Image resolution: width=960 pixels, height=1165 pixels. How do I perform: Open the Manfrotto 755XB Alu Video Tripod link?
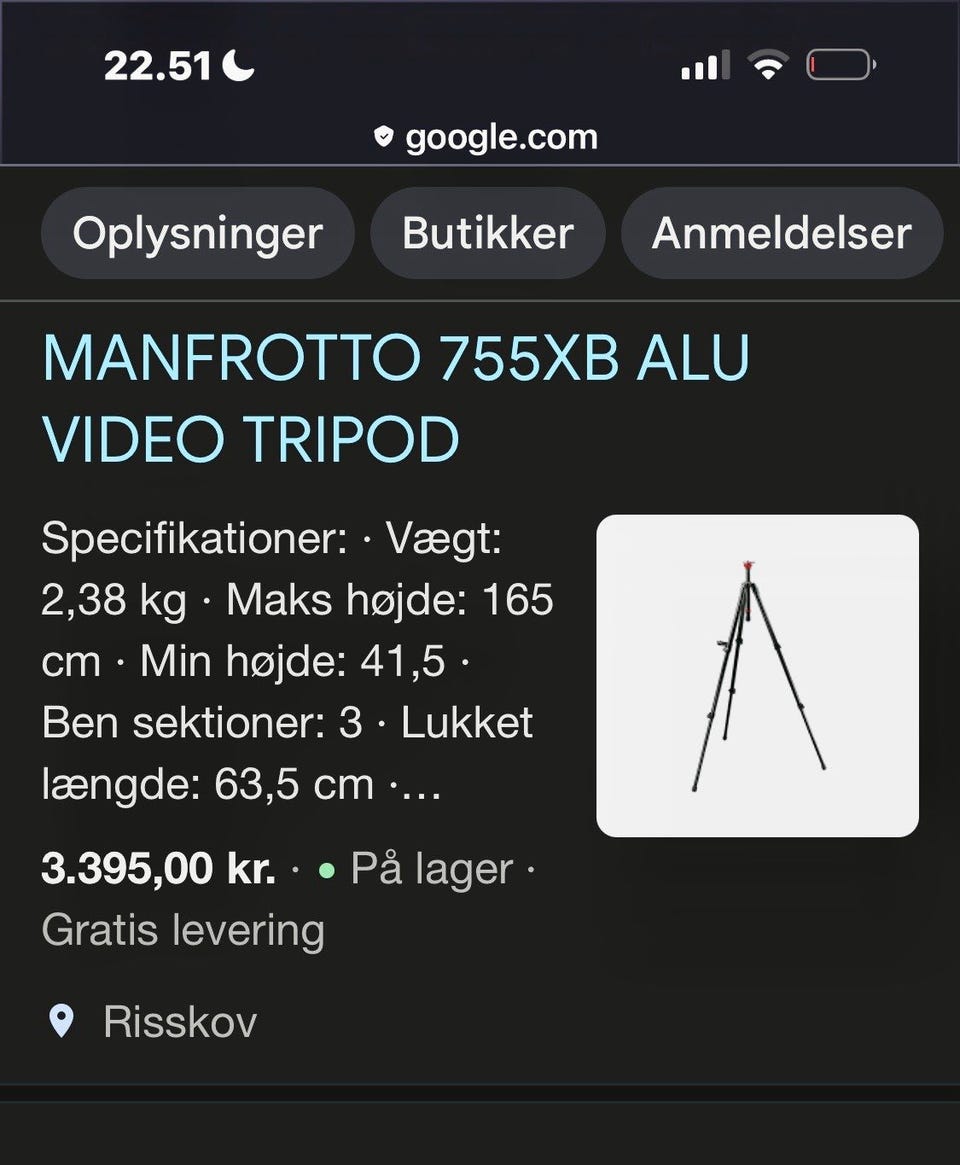[x=396, y=398]
